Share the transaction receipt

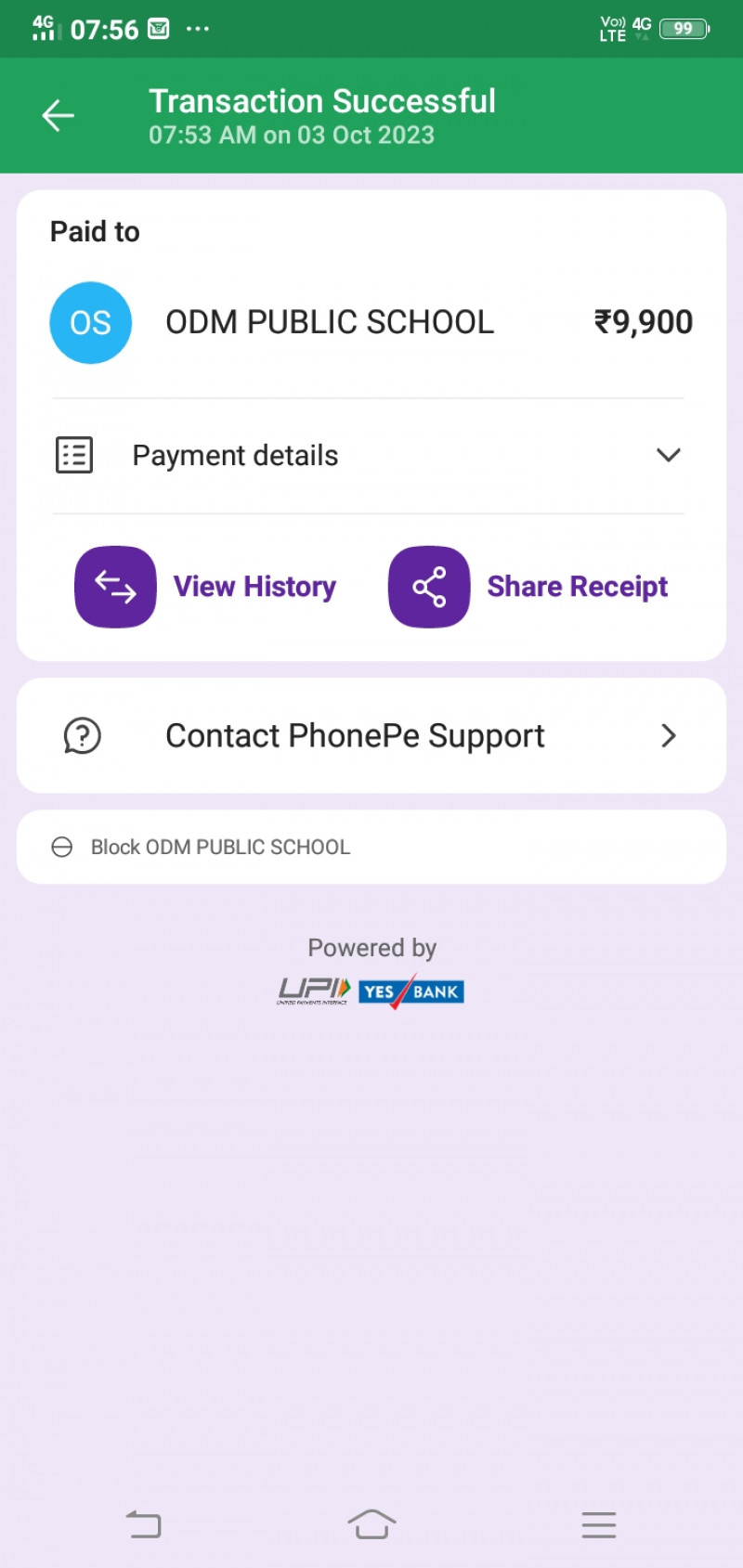pyautogui.click(x=528, y=587)
